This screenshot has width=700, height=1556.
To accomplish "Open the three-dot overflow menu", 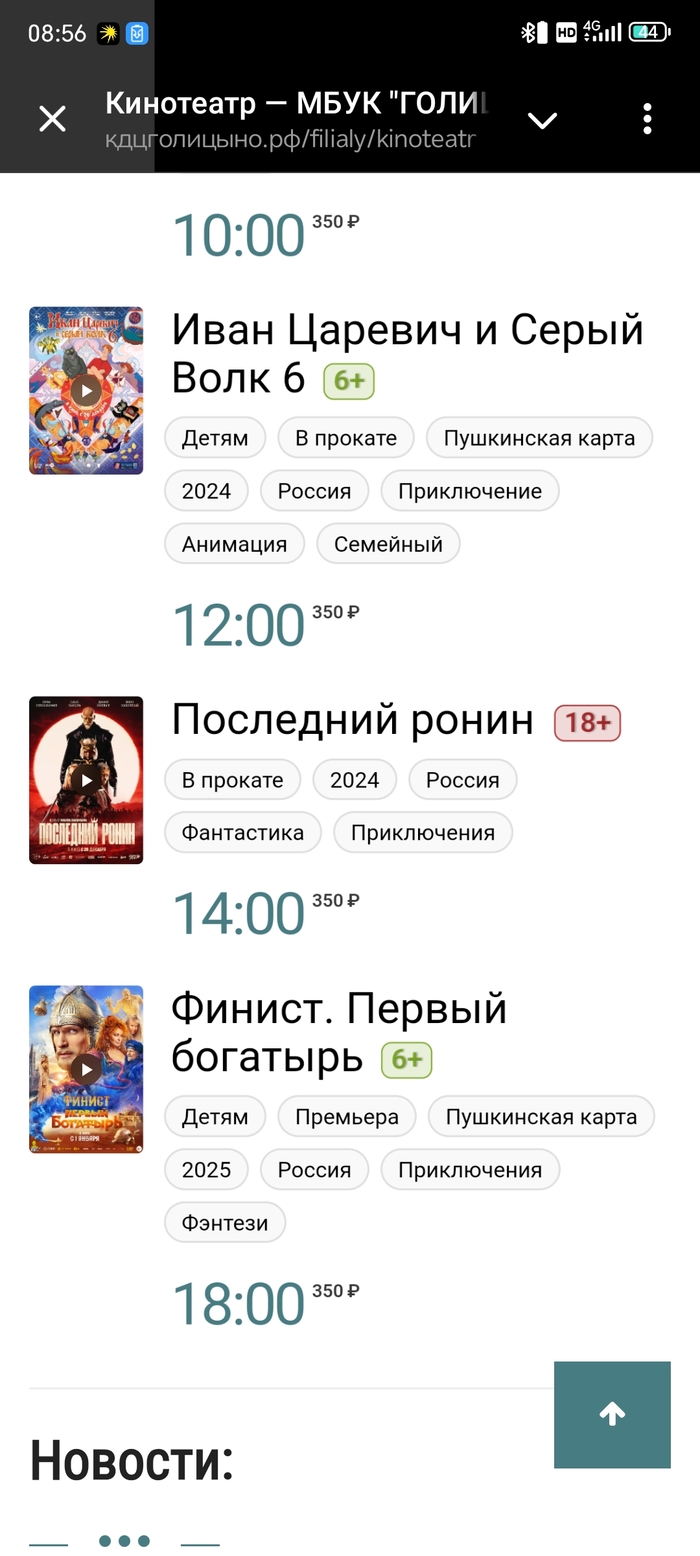I will point(647,119).
